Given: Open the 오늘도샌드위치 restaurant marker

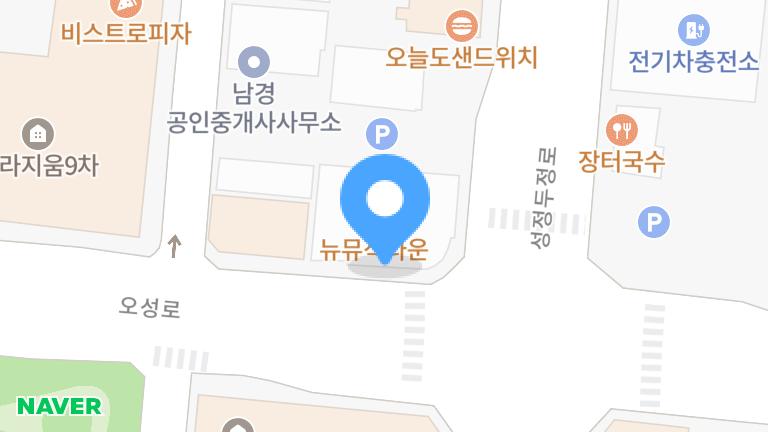Looking at the screenshot, I should [462, 24].
